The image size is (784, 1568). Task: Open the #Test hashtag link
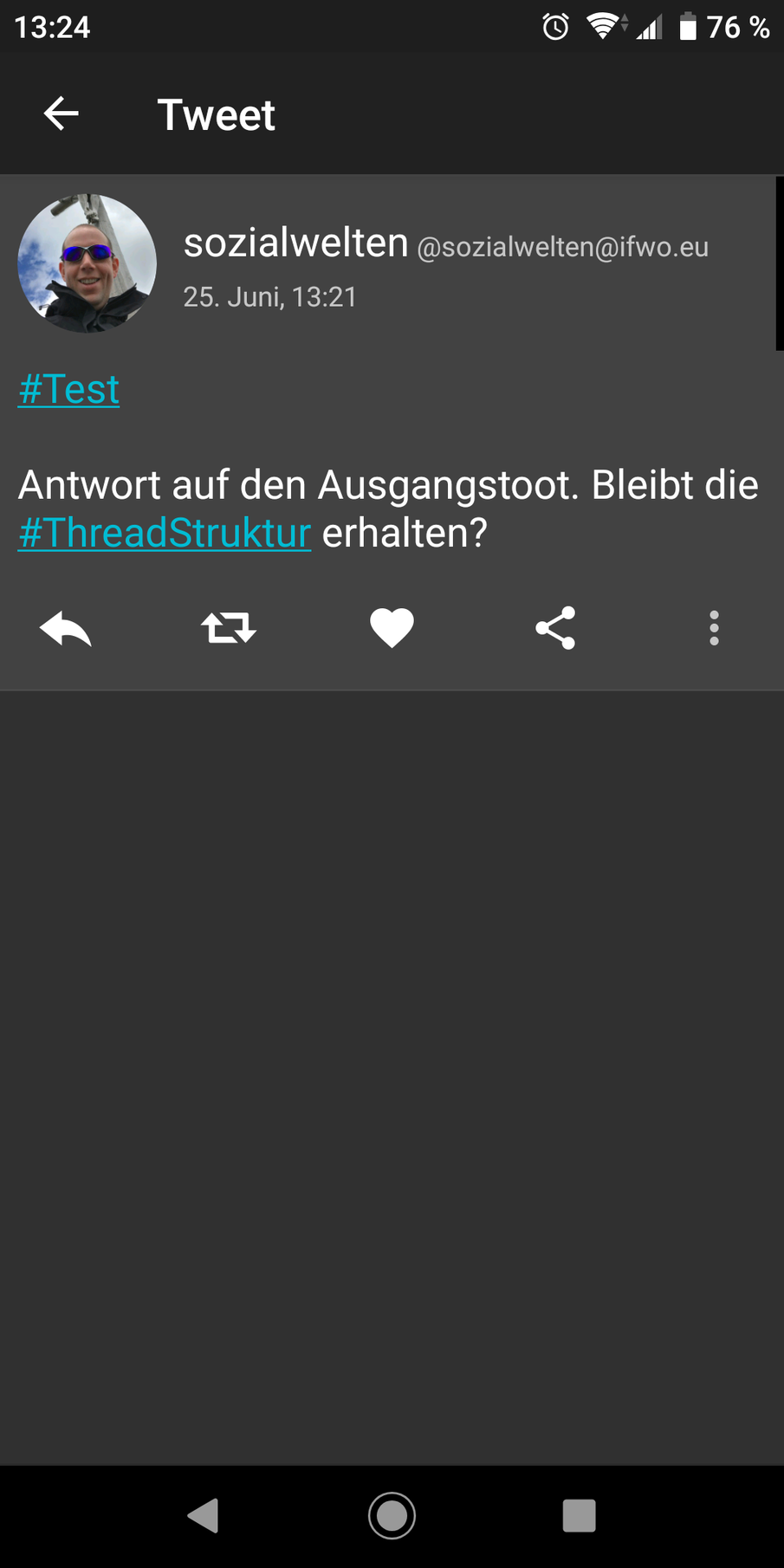click(x=68, y=389)
